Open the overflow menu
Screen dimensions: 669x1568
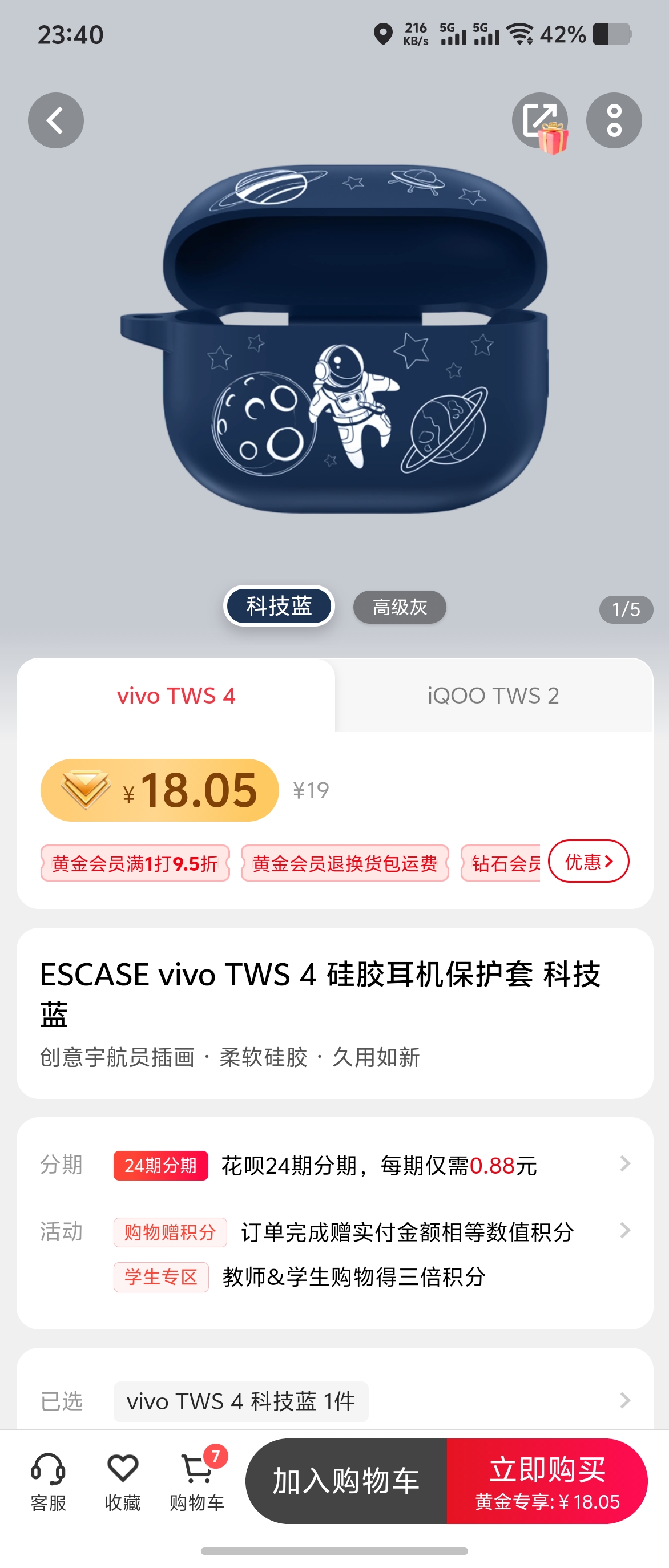614,120
